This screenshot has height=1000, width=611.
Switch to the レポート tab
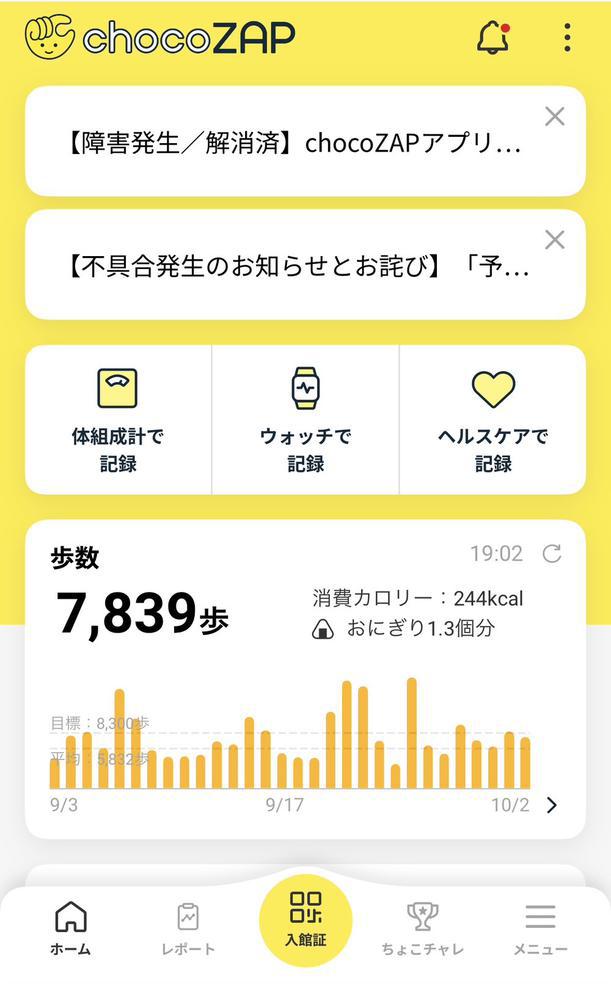188,928
